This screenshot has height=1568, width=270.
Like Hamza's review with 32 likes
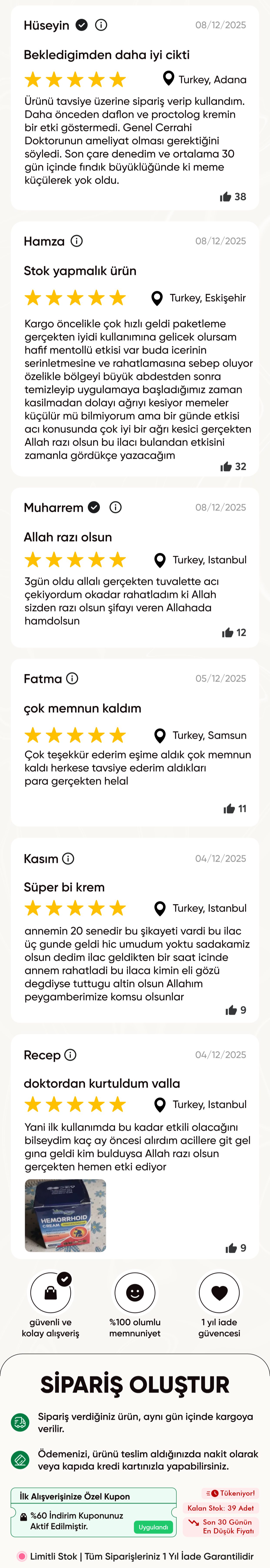click(x=226, y=466)
